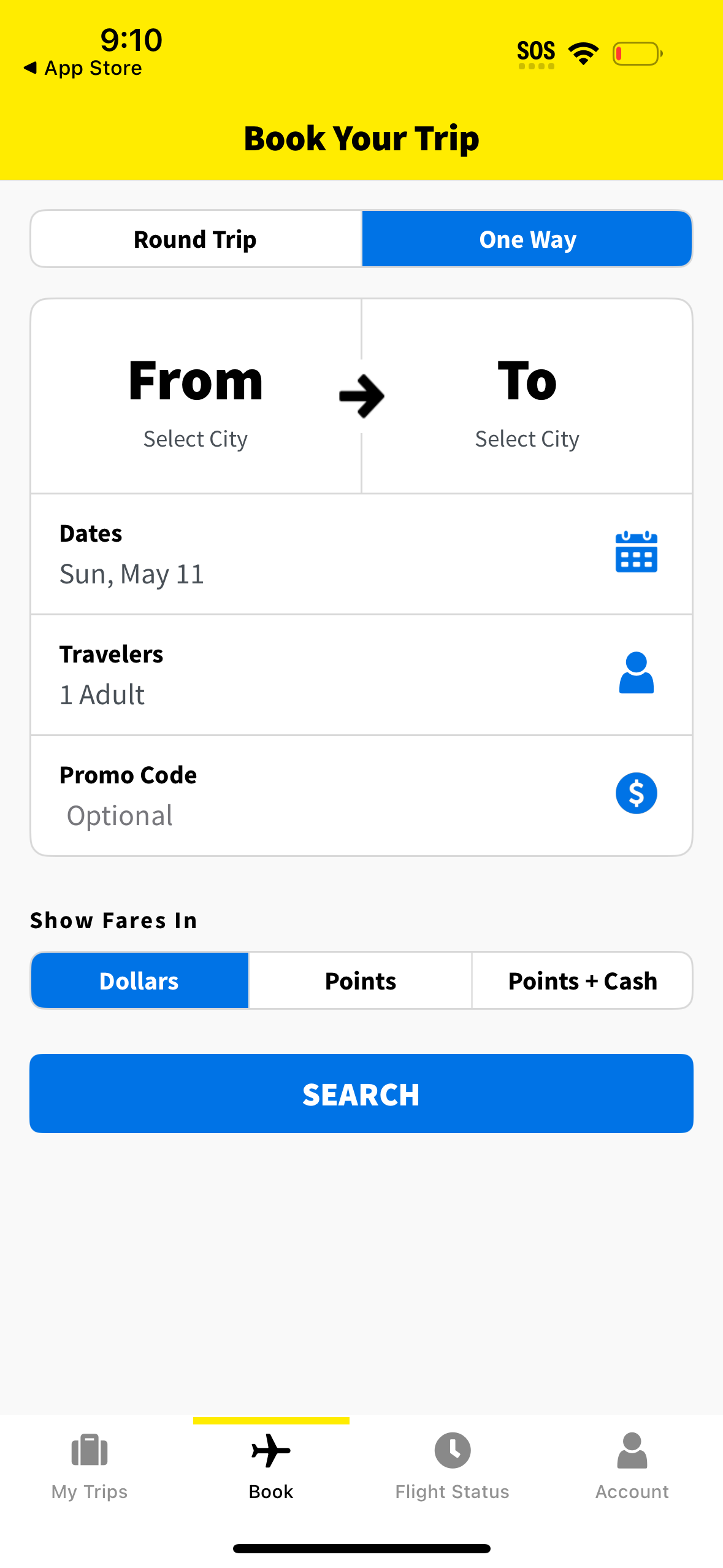Click the blue traveler person icon
Image resolution: width=723 pixels, height=1568 pixels.
click(636, 674)
